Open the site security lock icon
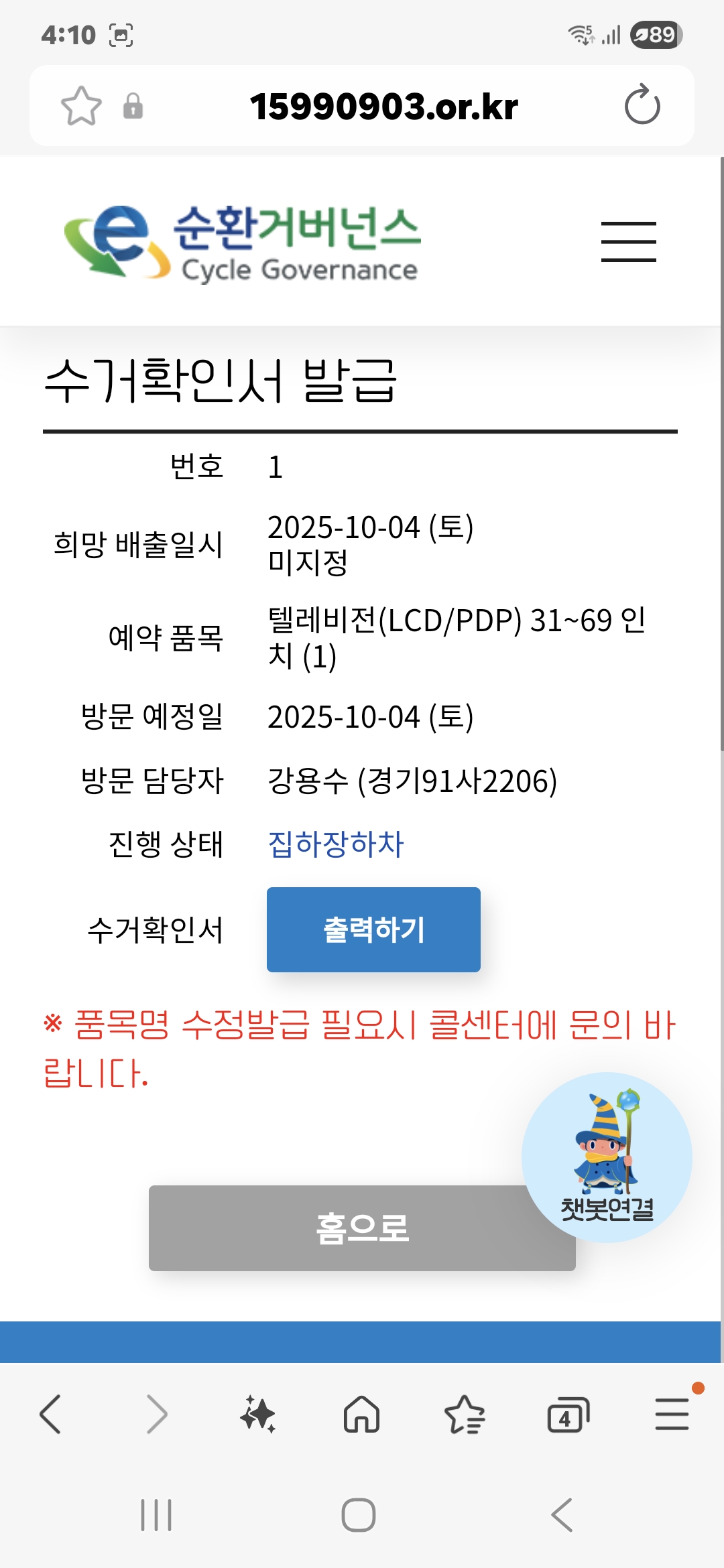This screenshot has height=1568, width=724. [x=133, y=106]
